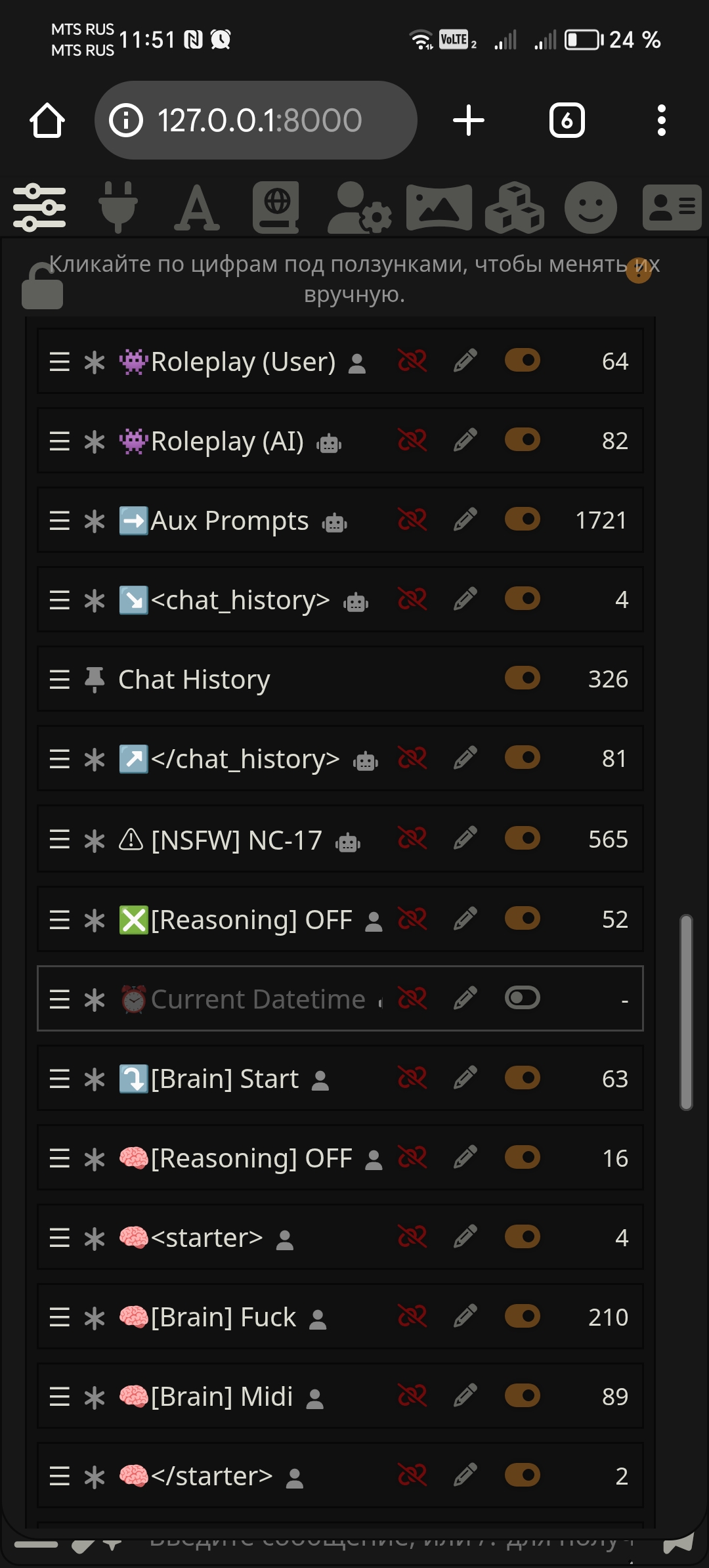Open the browser home page
The image size is (709, 1568).
coord(47,120)
